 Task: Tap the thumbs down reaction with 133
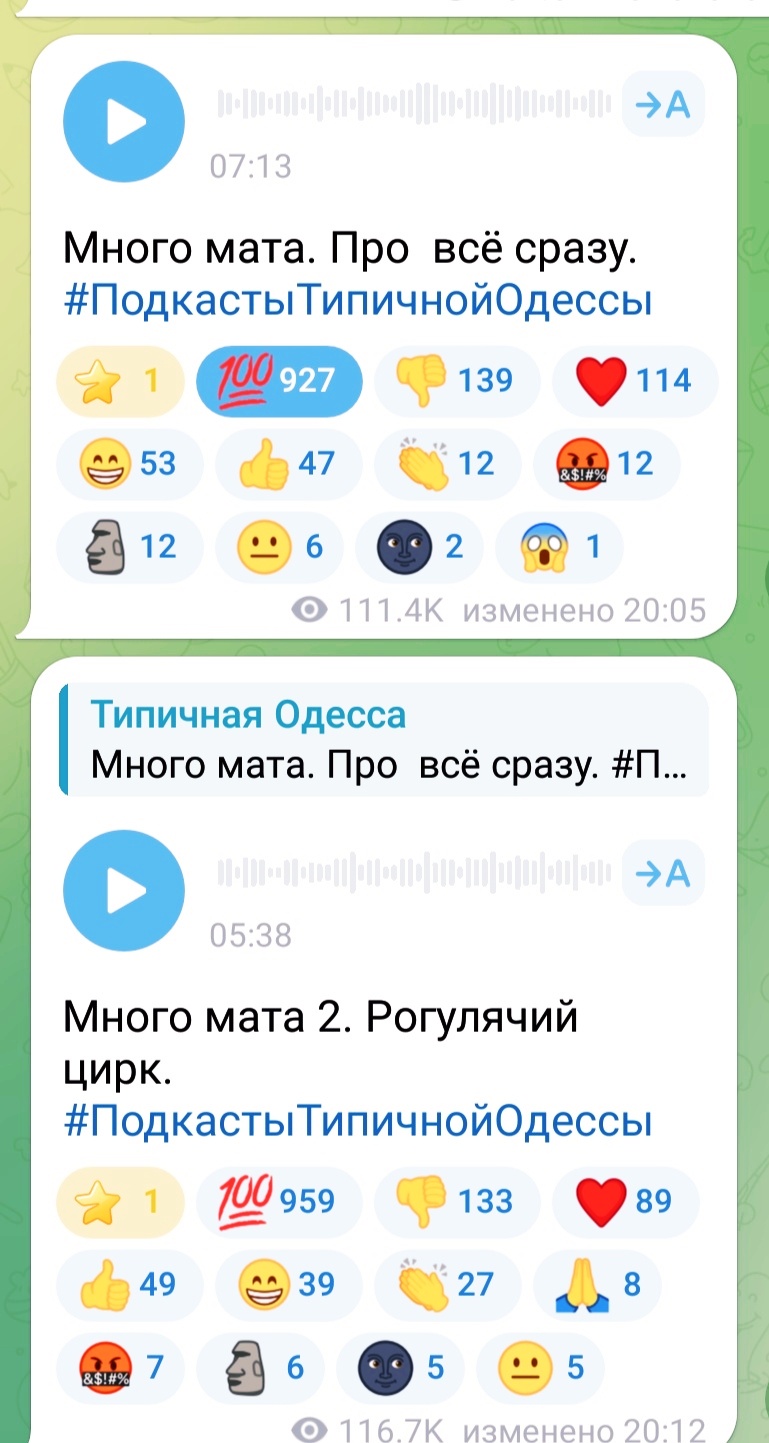456,1201
